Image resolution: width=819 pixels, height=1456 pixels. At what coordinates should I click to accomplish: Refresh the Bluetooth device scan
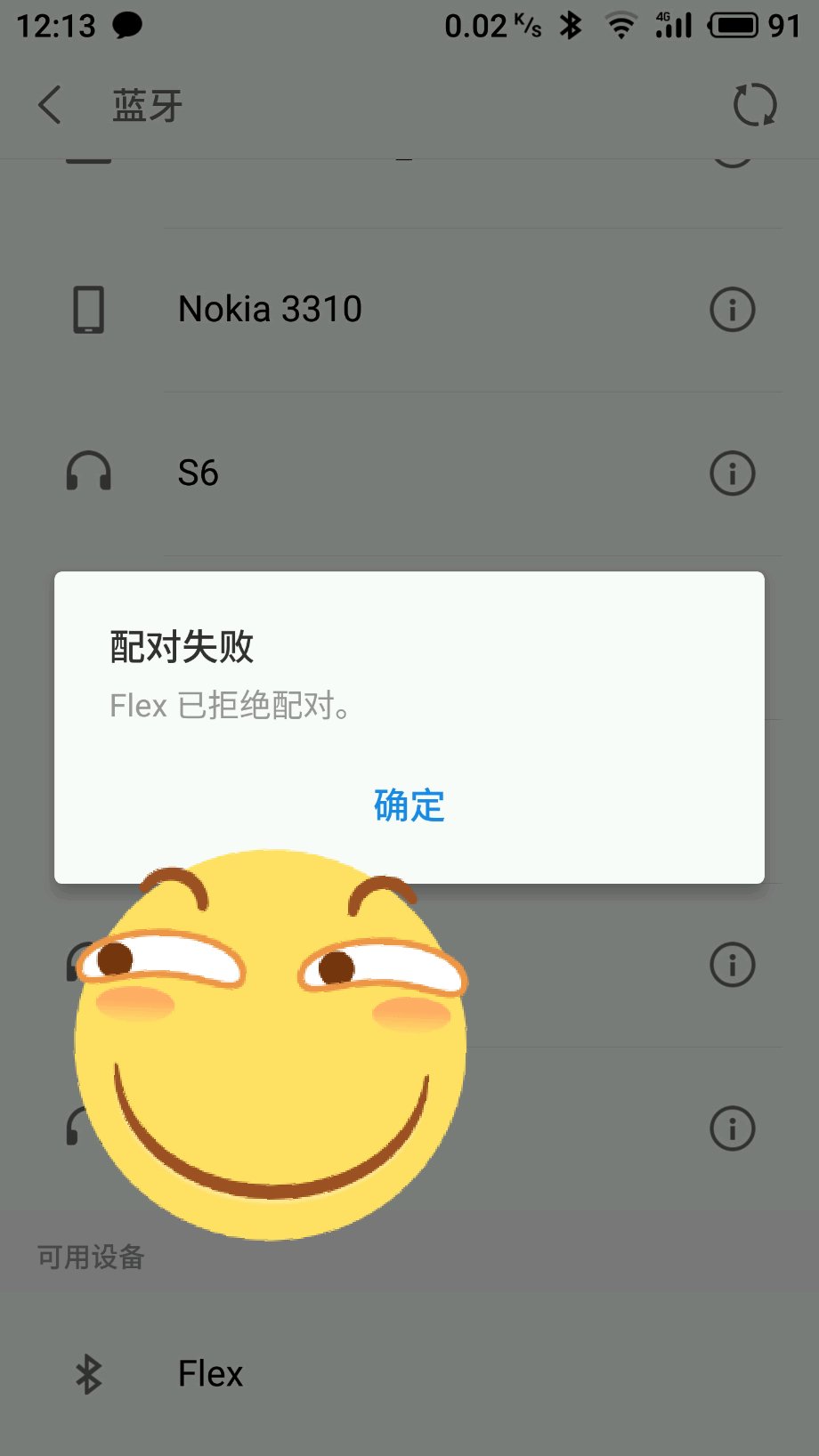755,105
